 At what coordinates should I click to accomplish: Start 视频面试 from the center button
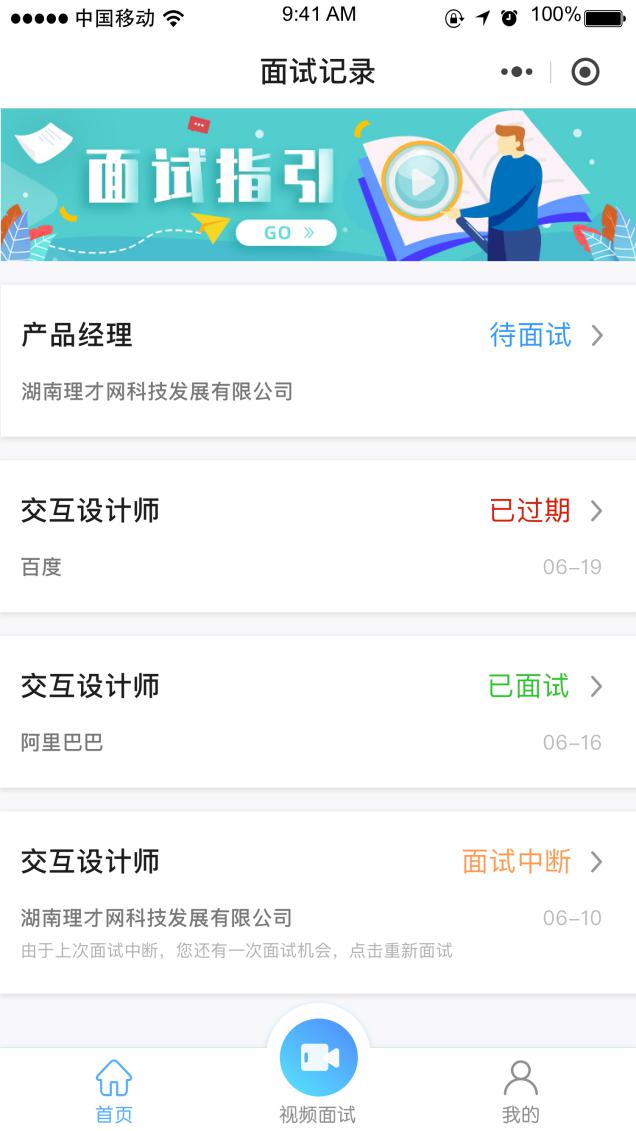click(318, 1060)
